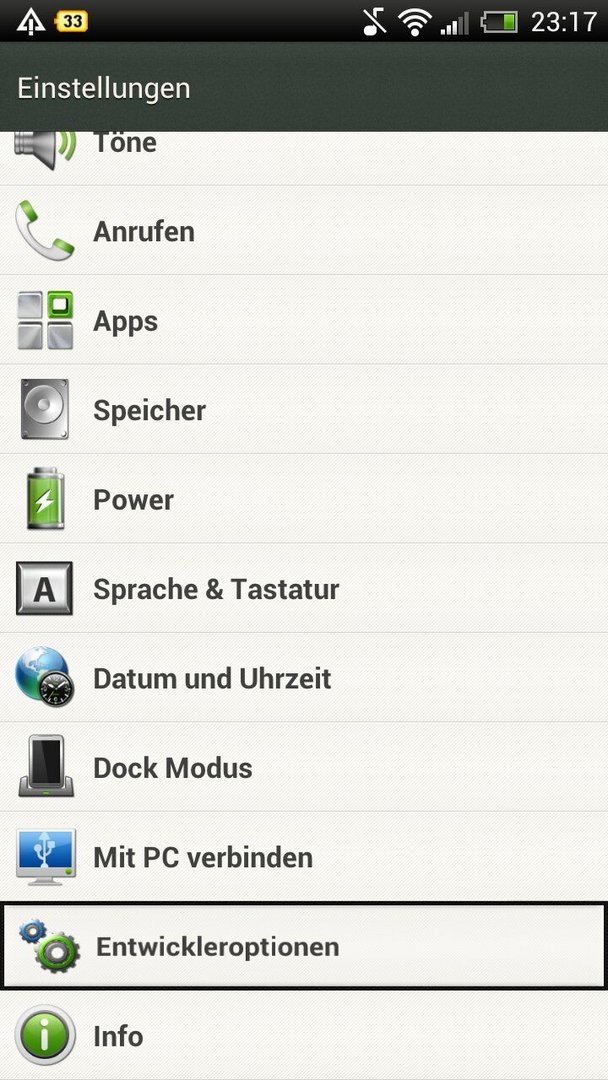Go to the Apps settings
The width and height of the screenshot is (608, 1080).
point(304,320)
